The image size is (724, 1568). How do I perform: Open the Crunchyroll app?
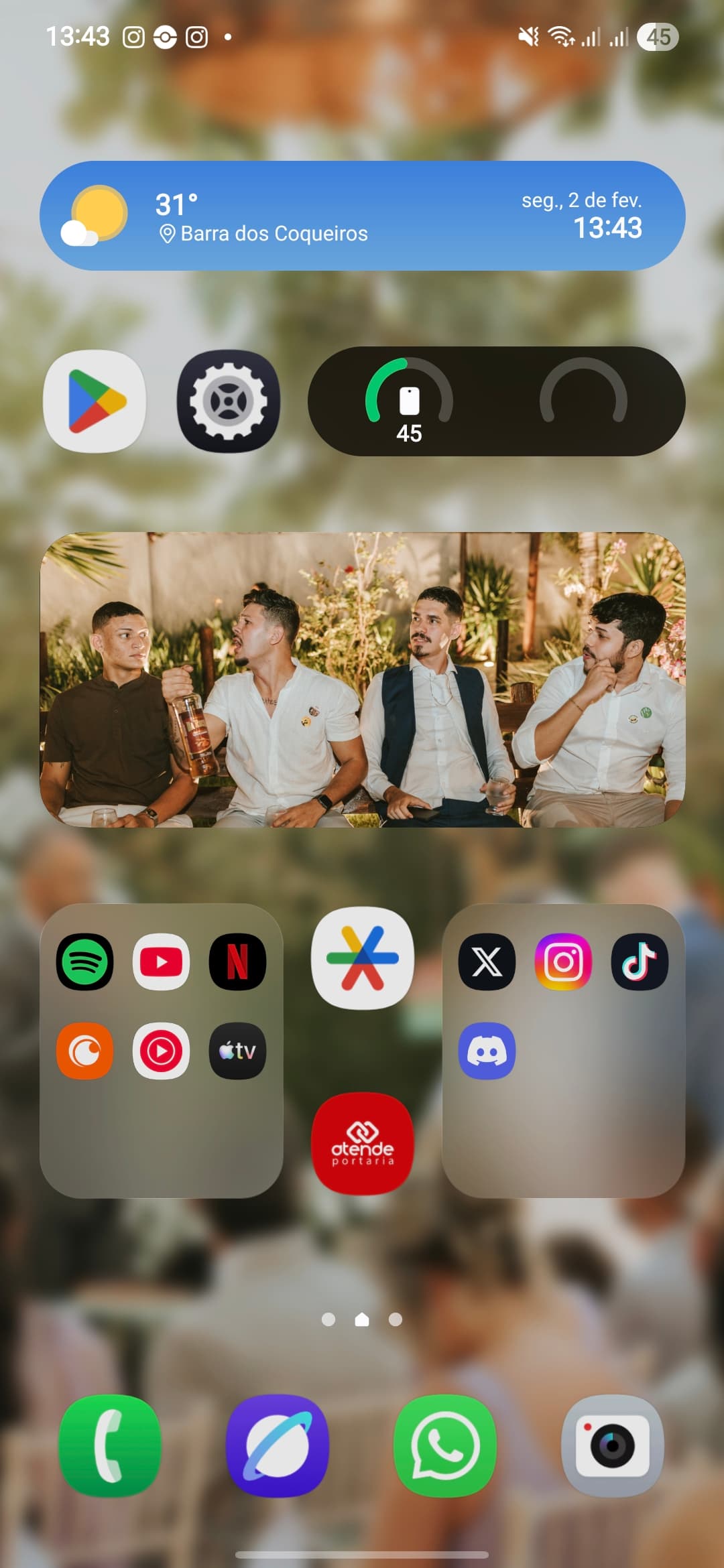coord(85,1051)
